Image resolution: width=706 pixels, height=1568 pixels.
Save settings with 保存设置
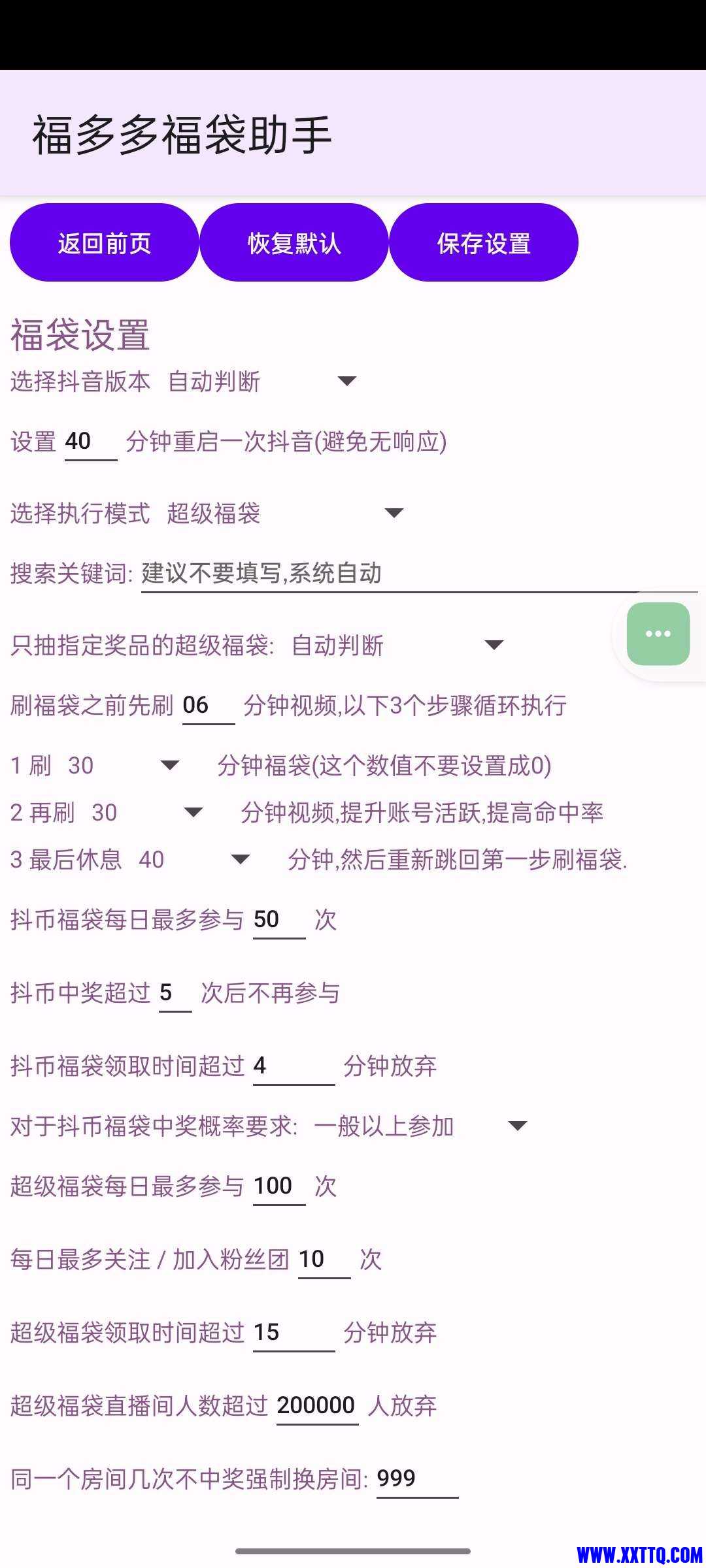pyautogui.click(x=483, y=243)
